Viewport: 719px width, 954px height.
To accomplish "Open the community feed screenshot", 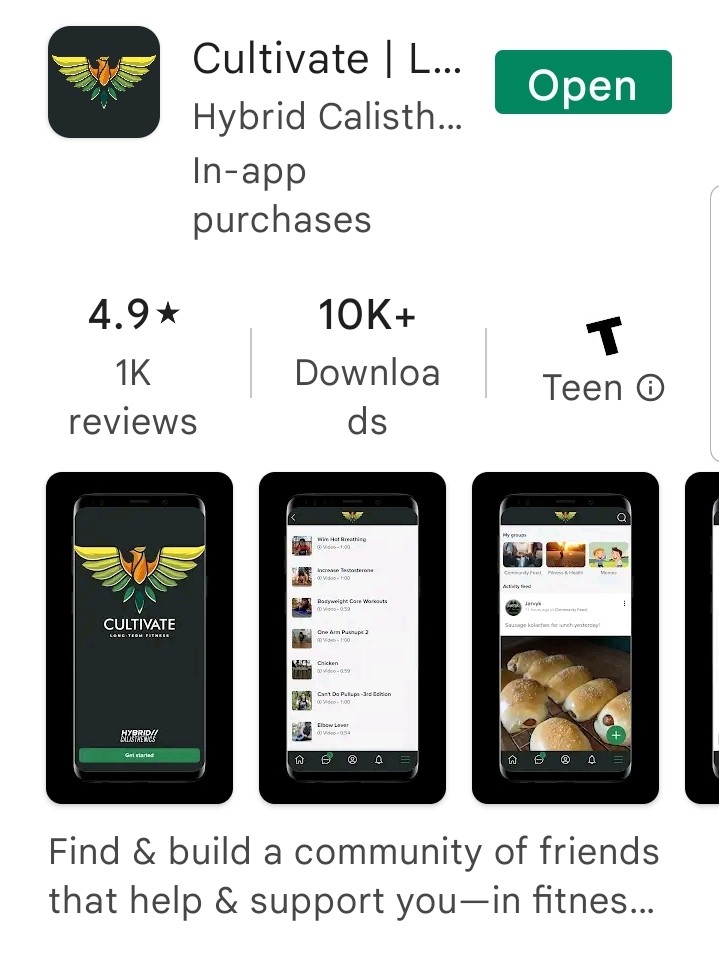I will (565, 637).
